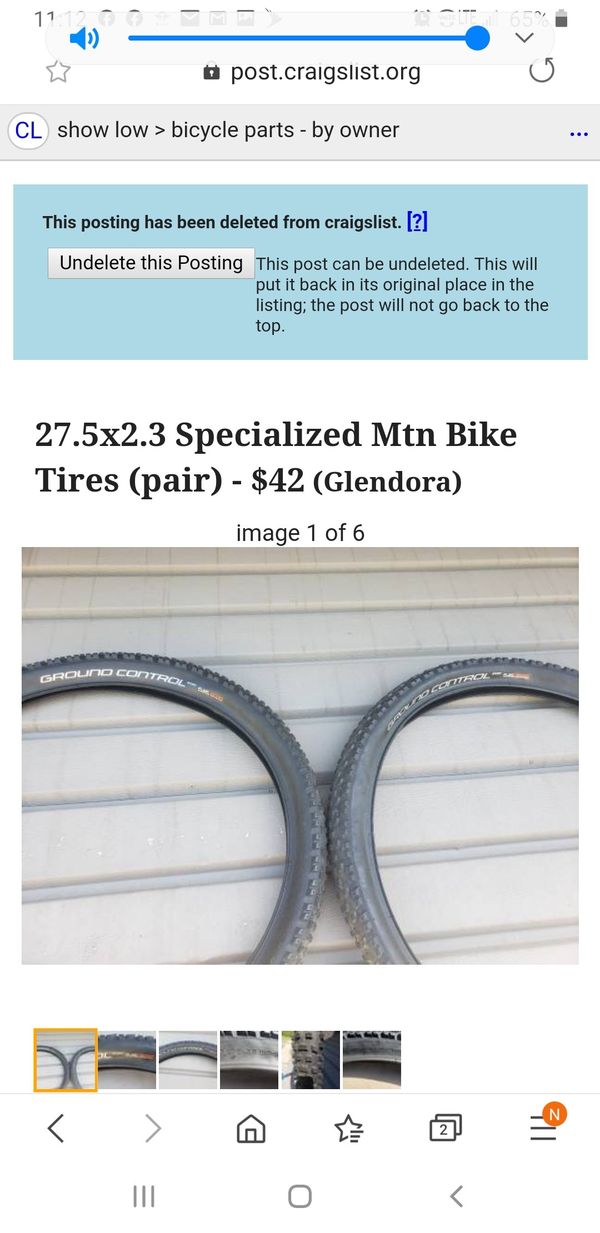Open the [?] help link about deletion

[x=417, y=222]
